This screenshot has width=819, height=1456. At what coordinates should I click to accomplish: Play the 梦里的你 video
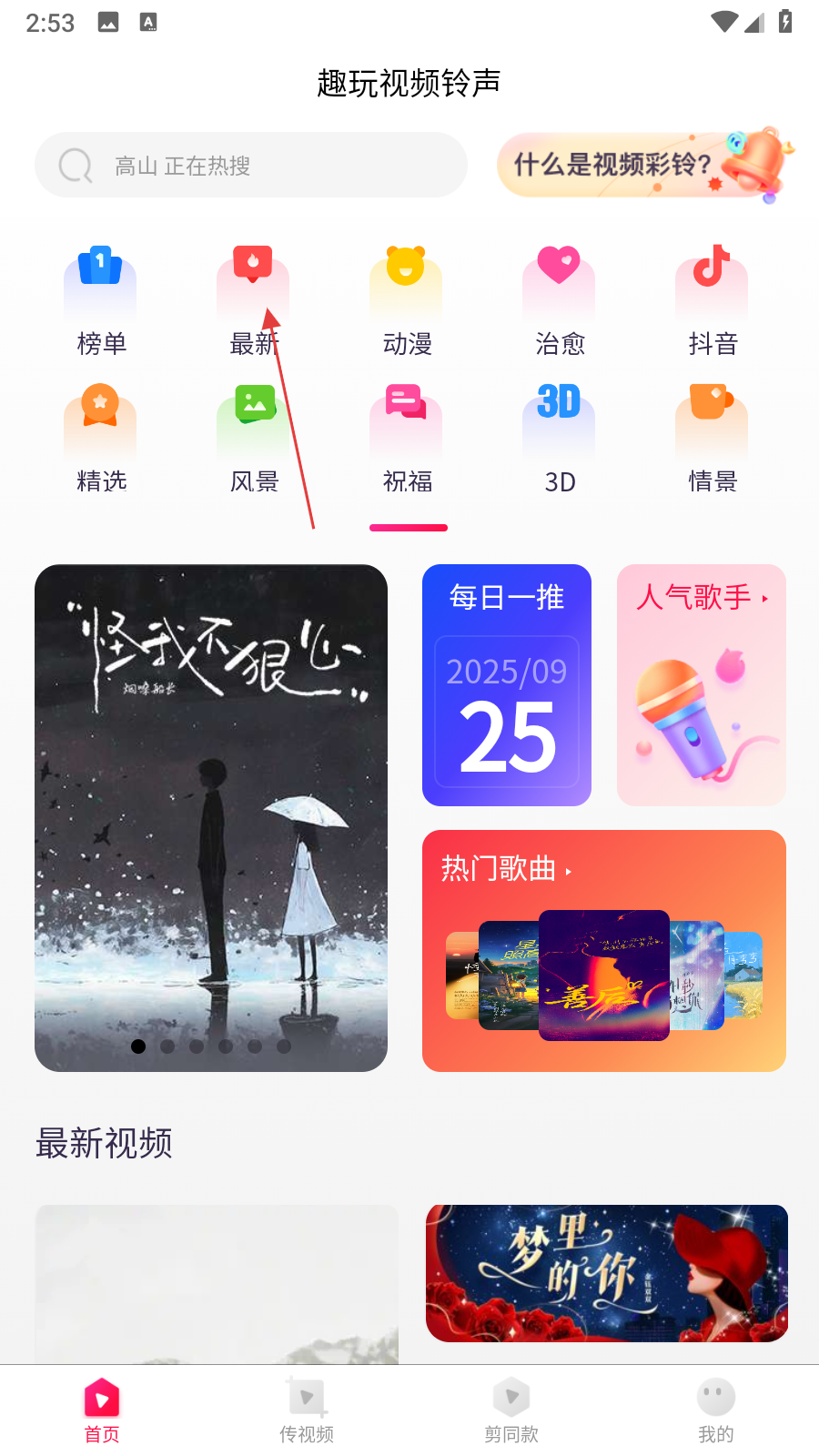click(606, 1272)
